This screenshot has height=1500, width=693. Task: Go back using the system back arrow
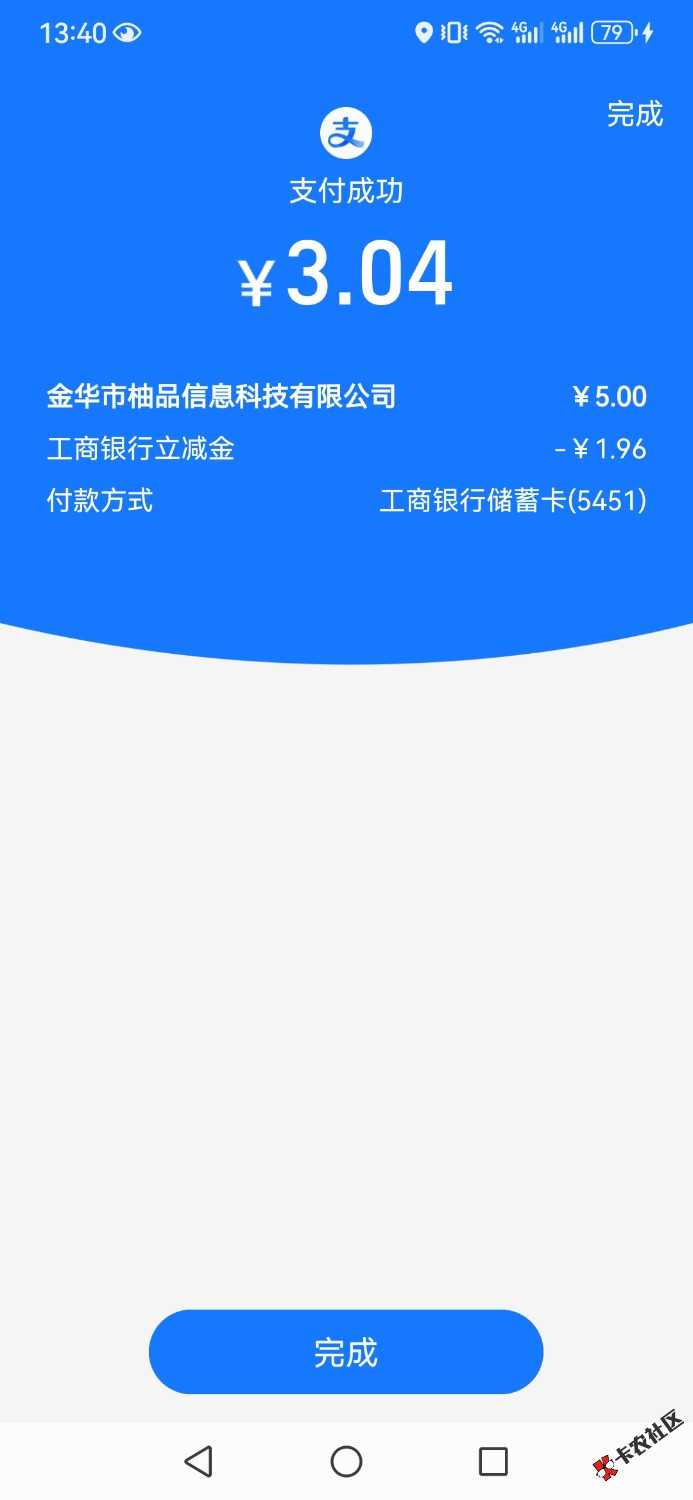(199, 1461)
